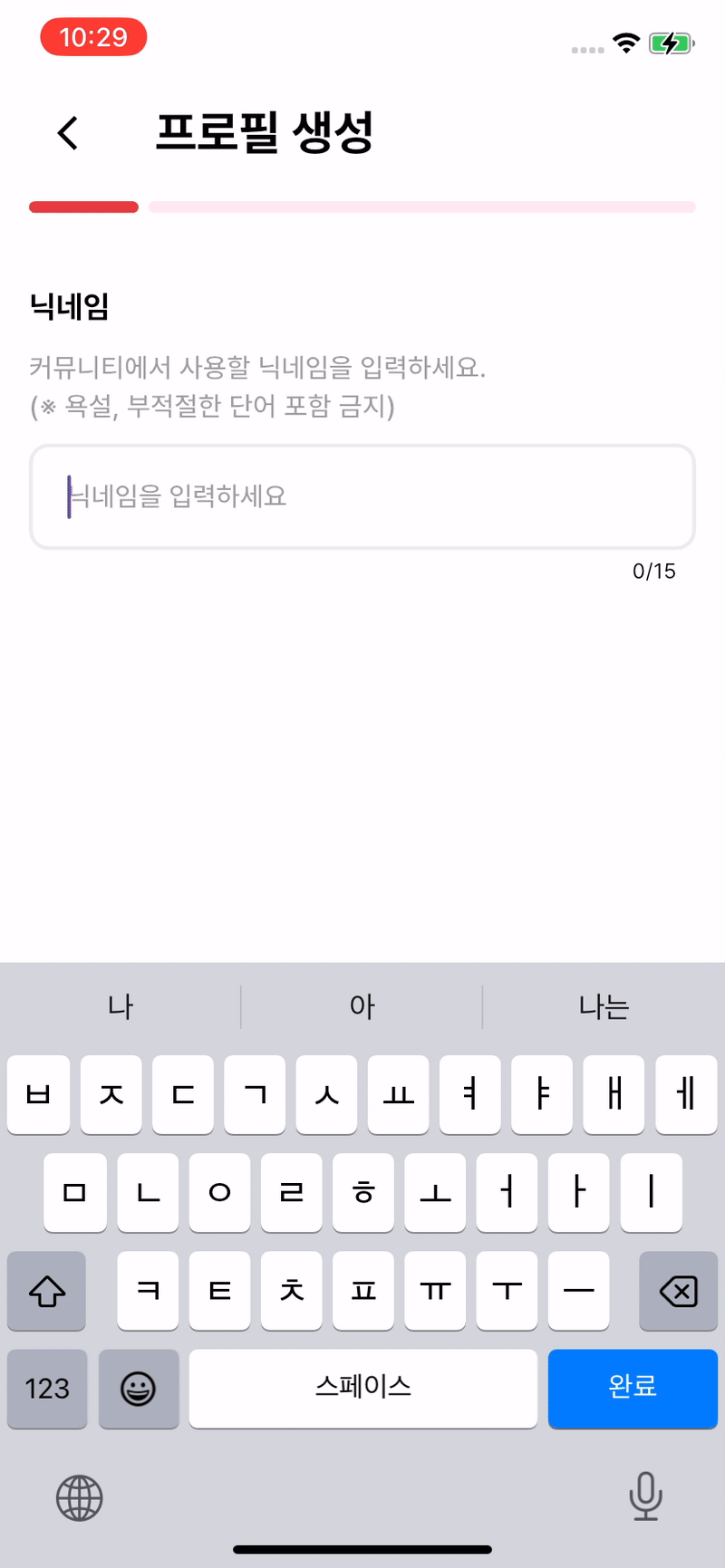Tap the 완료 key on keyboard

(632, 1387)
